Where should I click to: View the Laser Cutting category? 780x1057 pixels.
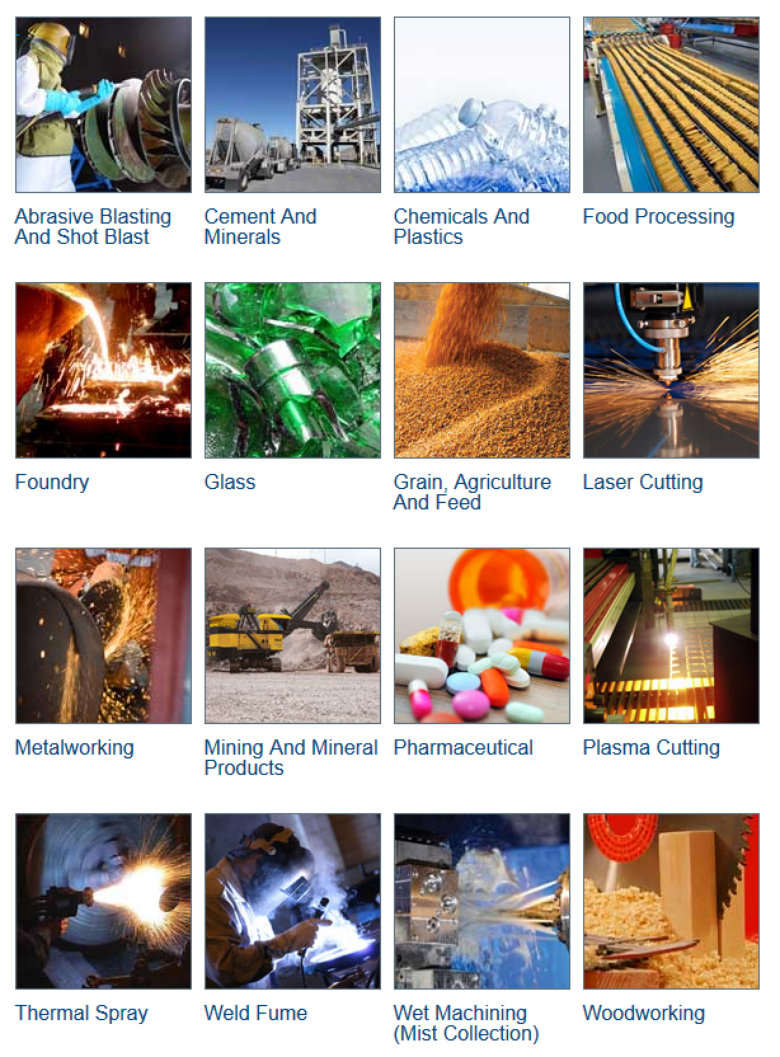click(x=671, y=370)
